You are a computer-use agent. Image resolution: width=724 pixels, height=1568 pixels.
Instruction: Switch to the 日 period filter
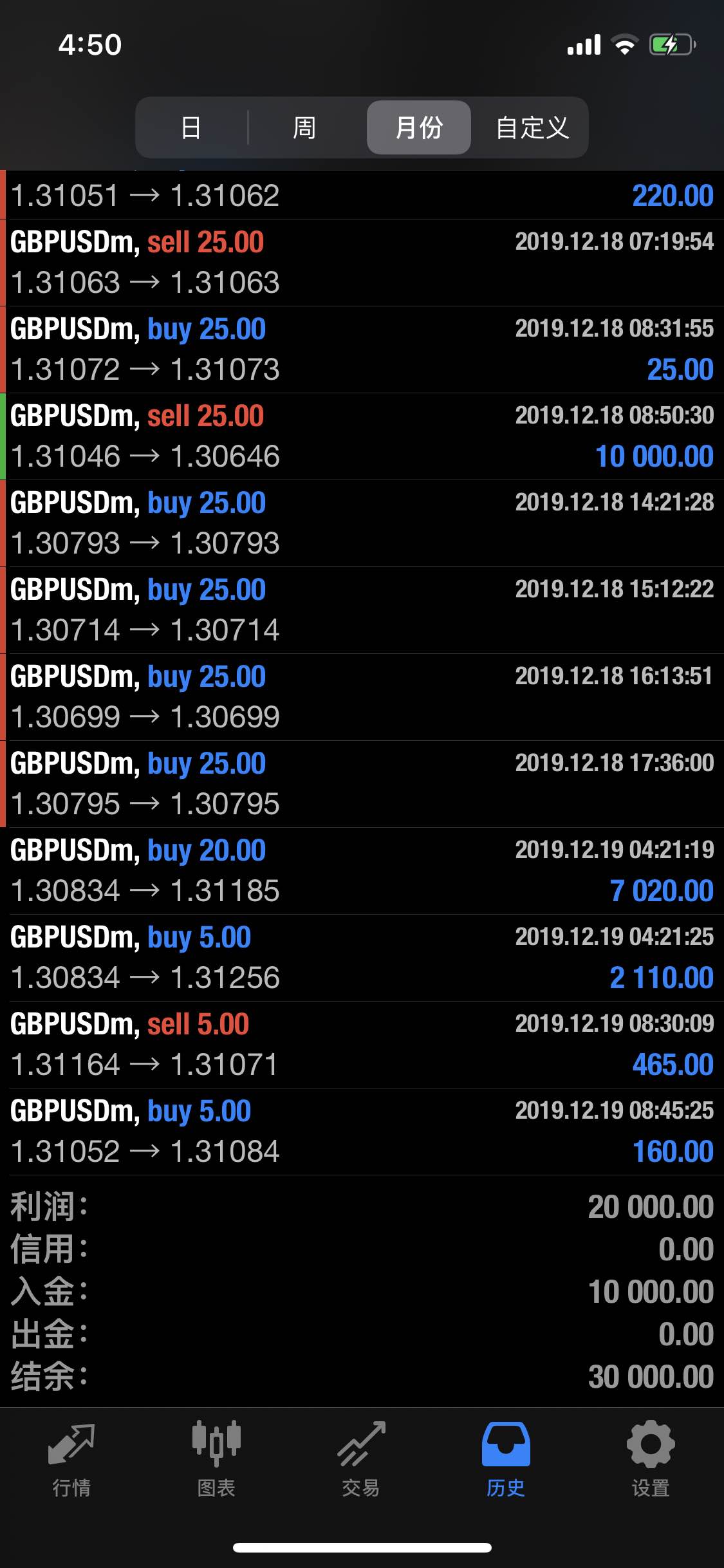191,127
